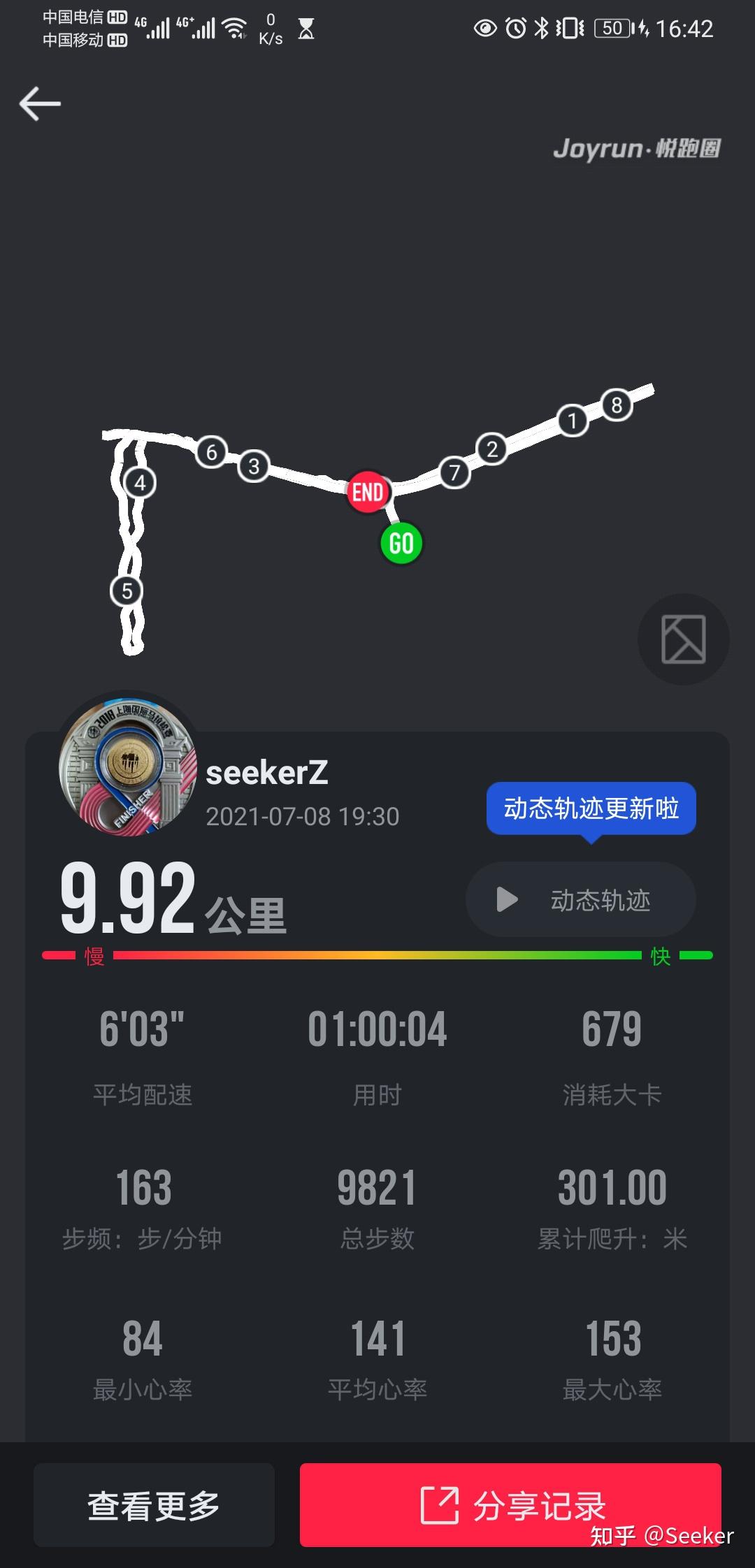Image resolution: width=755 pixels, height=1568 pixels.
Task: Tap kilometer marker 4 on left loop
Action: click(x=140, y=482)
